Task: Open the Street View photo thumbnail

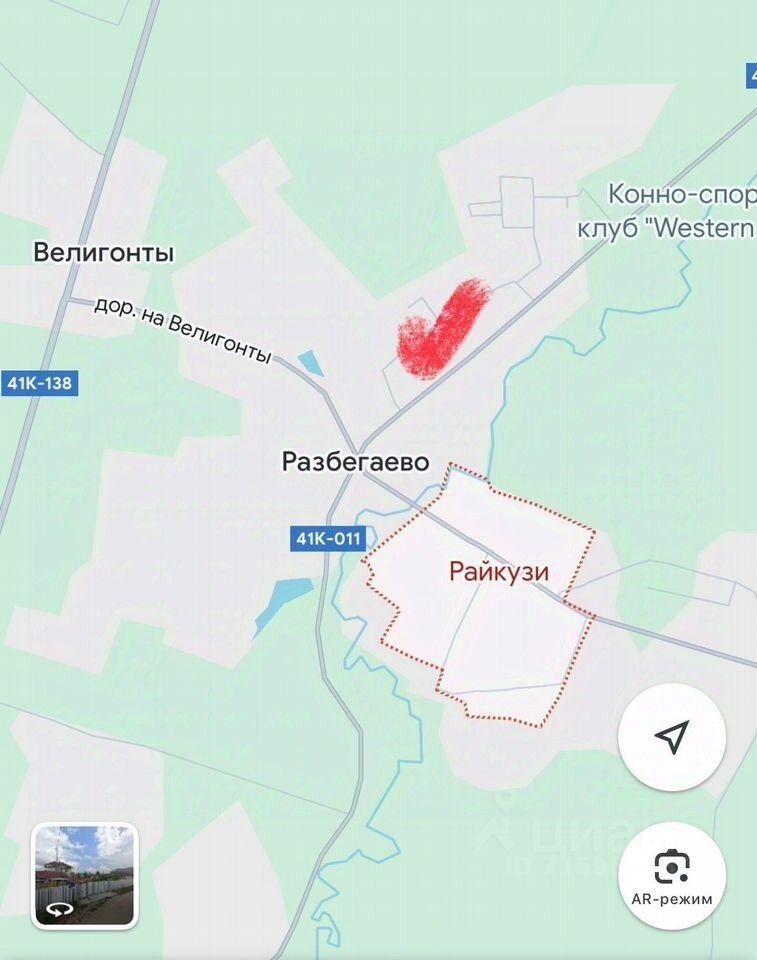Action: (84, 875)
